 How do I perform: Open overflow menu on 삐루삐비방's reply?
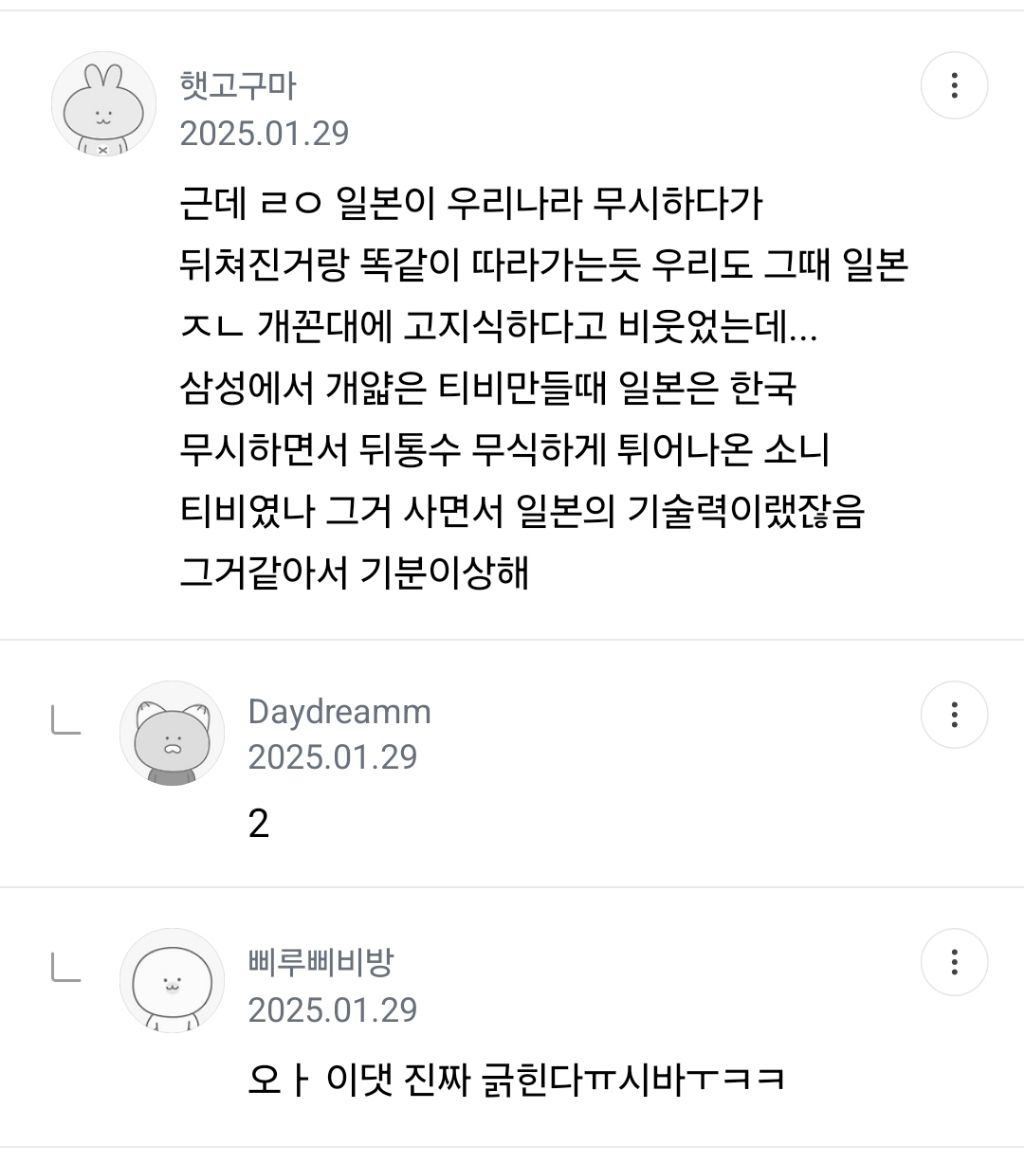pyautogui.click(x=954, y=963)
